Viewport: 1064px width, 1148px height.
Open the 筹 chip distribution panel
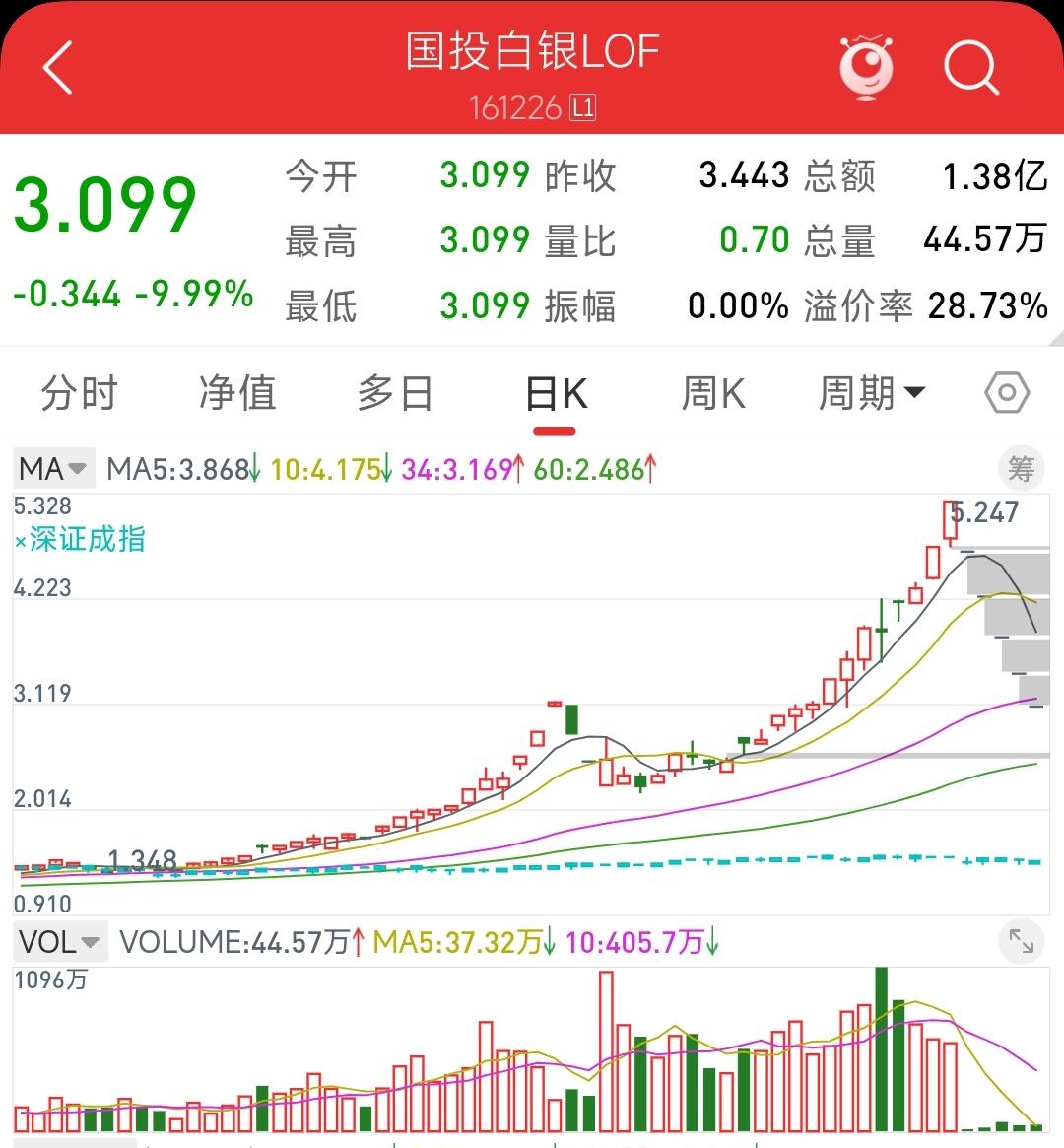click(1021, 469)
